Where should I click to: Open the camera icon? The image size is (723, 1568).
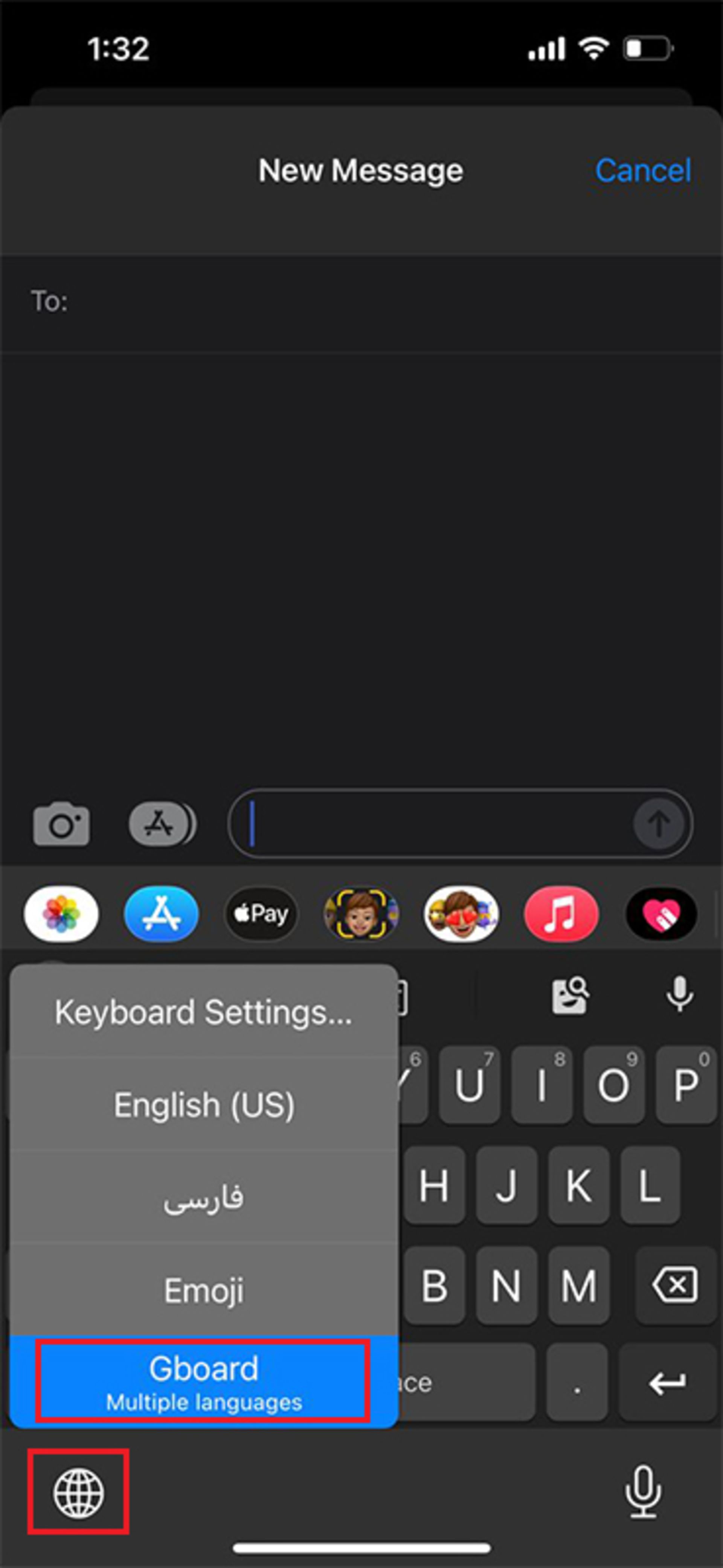coord(61,824)
